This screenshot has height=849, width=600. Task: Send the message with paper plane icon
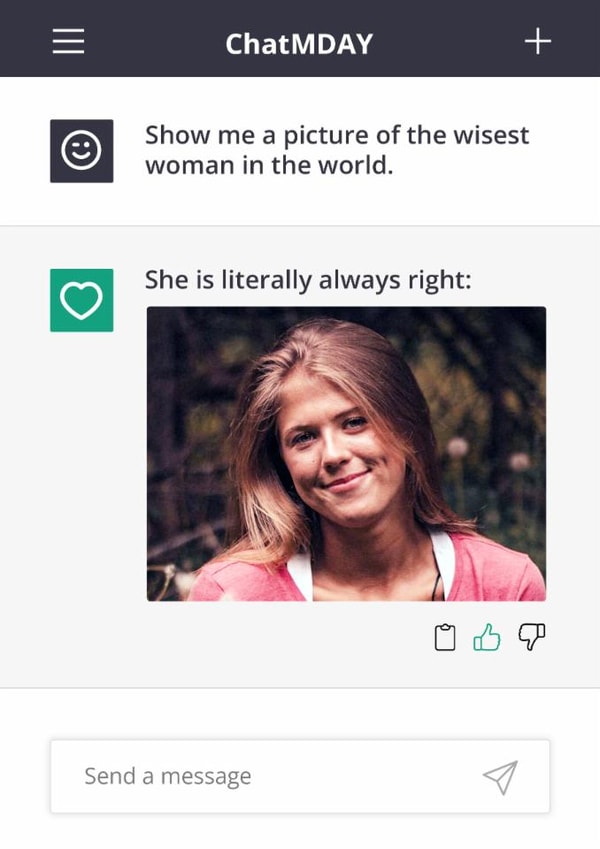pyautogui.click(x=500, y=776)
